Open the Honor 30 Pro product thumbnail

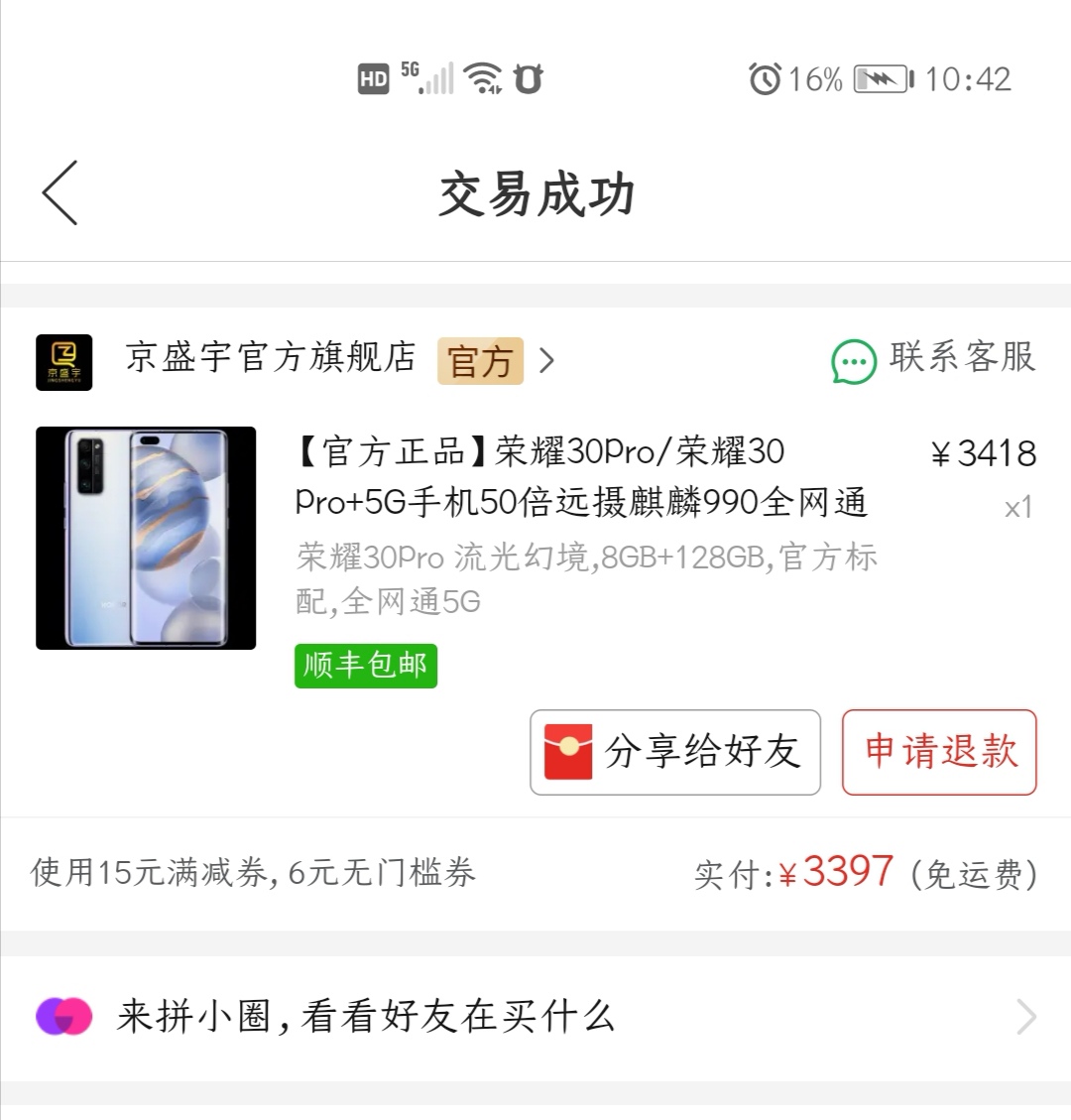click(145, 536)
